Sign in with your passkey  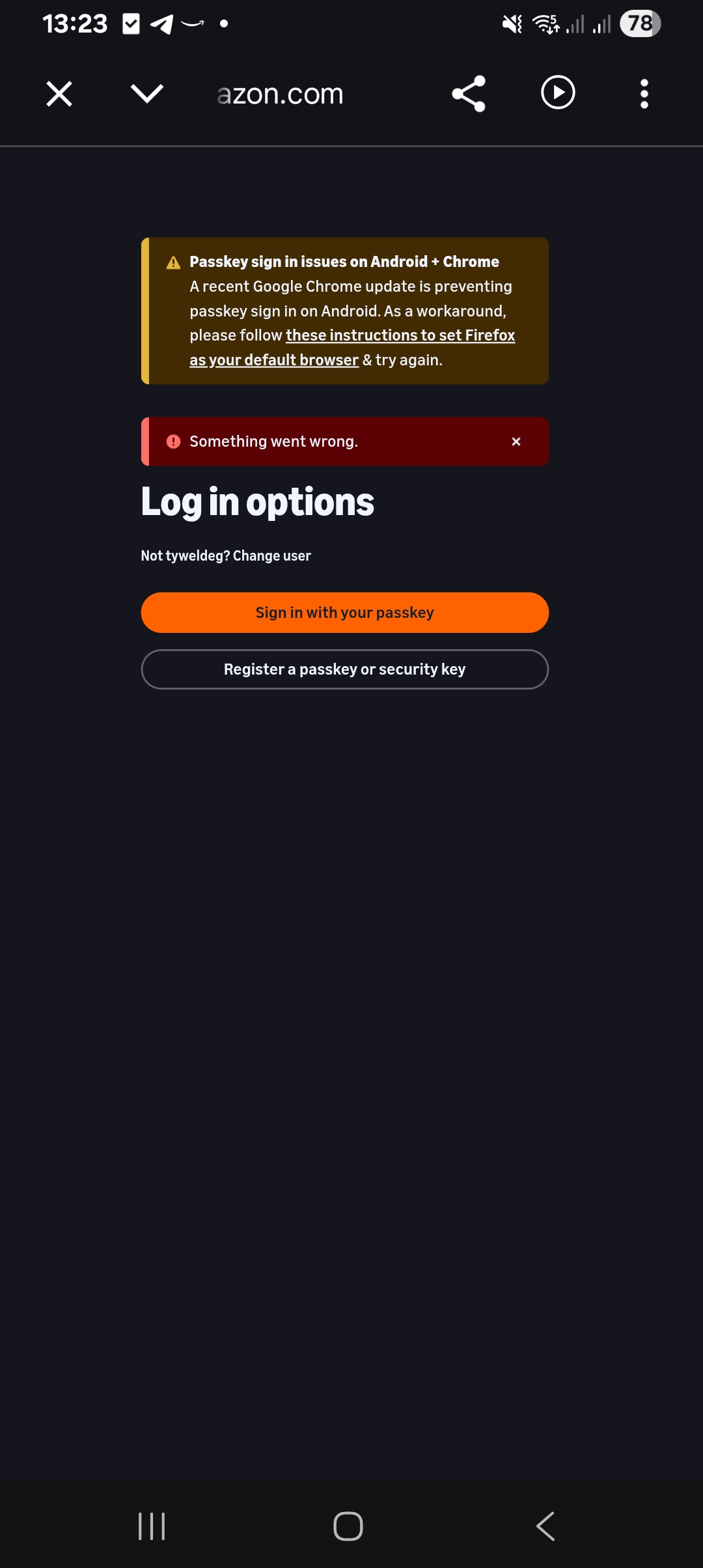(x=345, y=612)
